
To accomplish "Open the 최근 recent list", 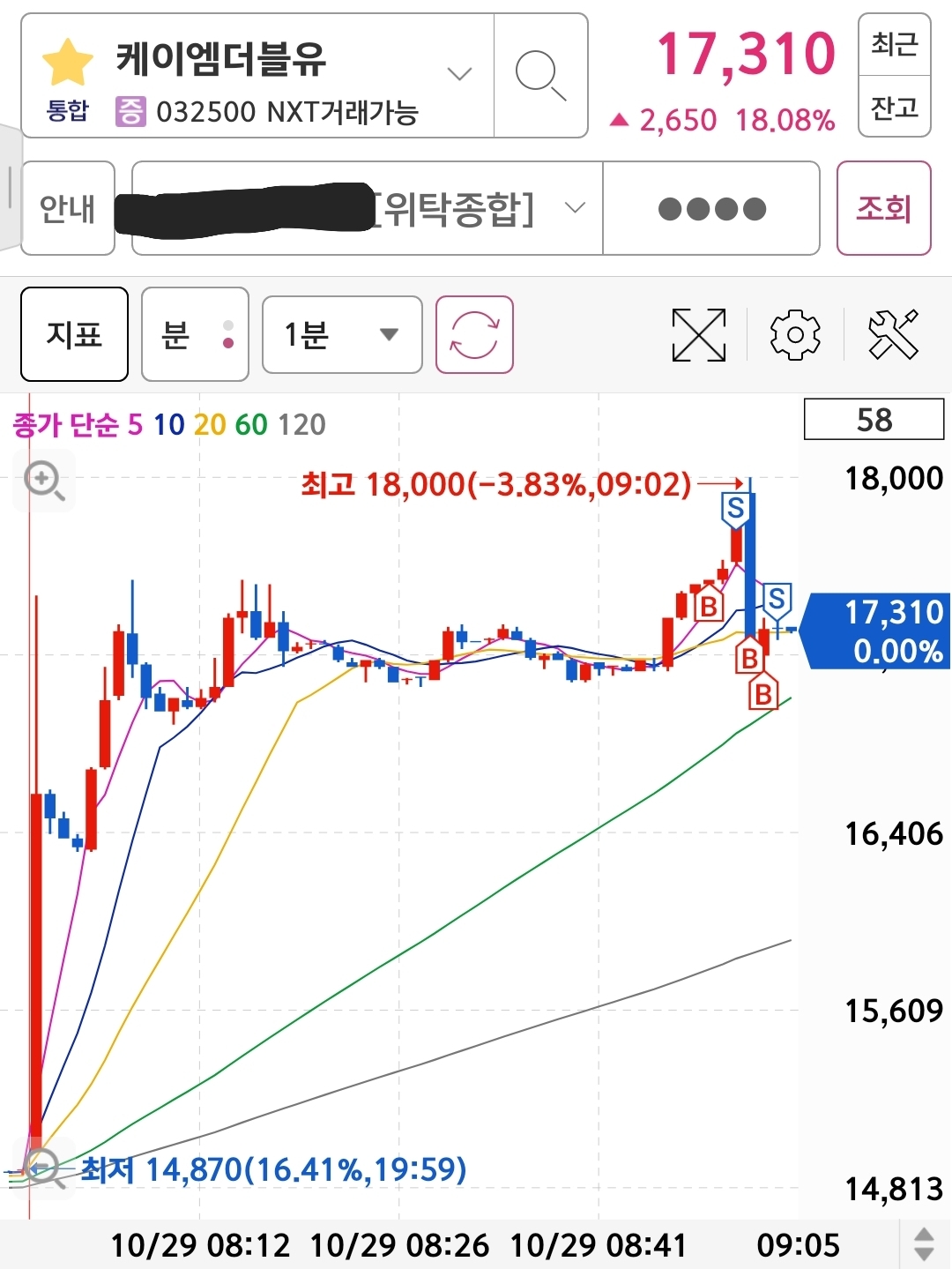I will point(894,44).
